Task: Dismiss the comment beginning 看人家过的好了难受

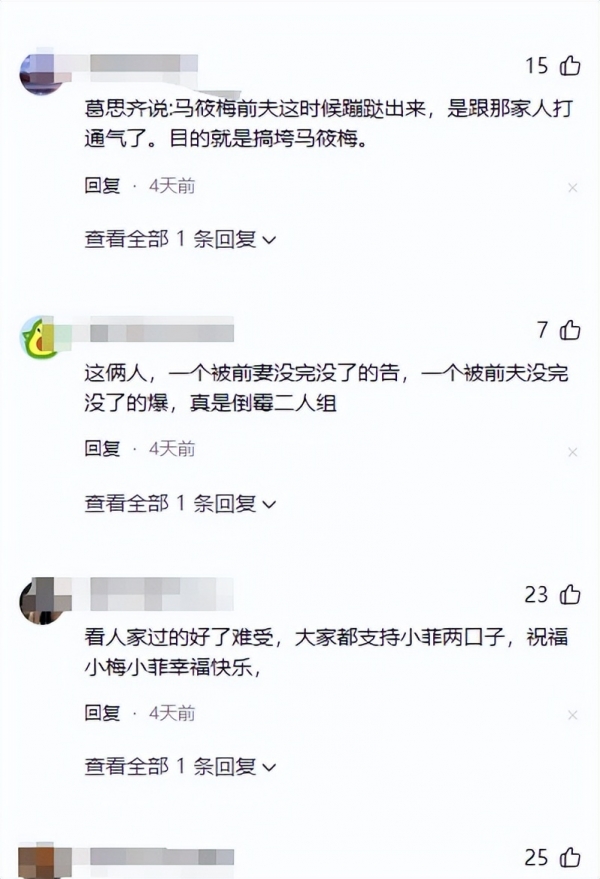Action: tap(573, 716)
